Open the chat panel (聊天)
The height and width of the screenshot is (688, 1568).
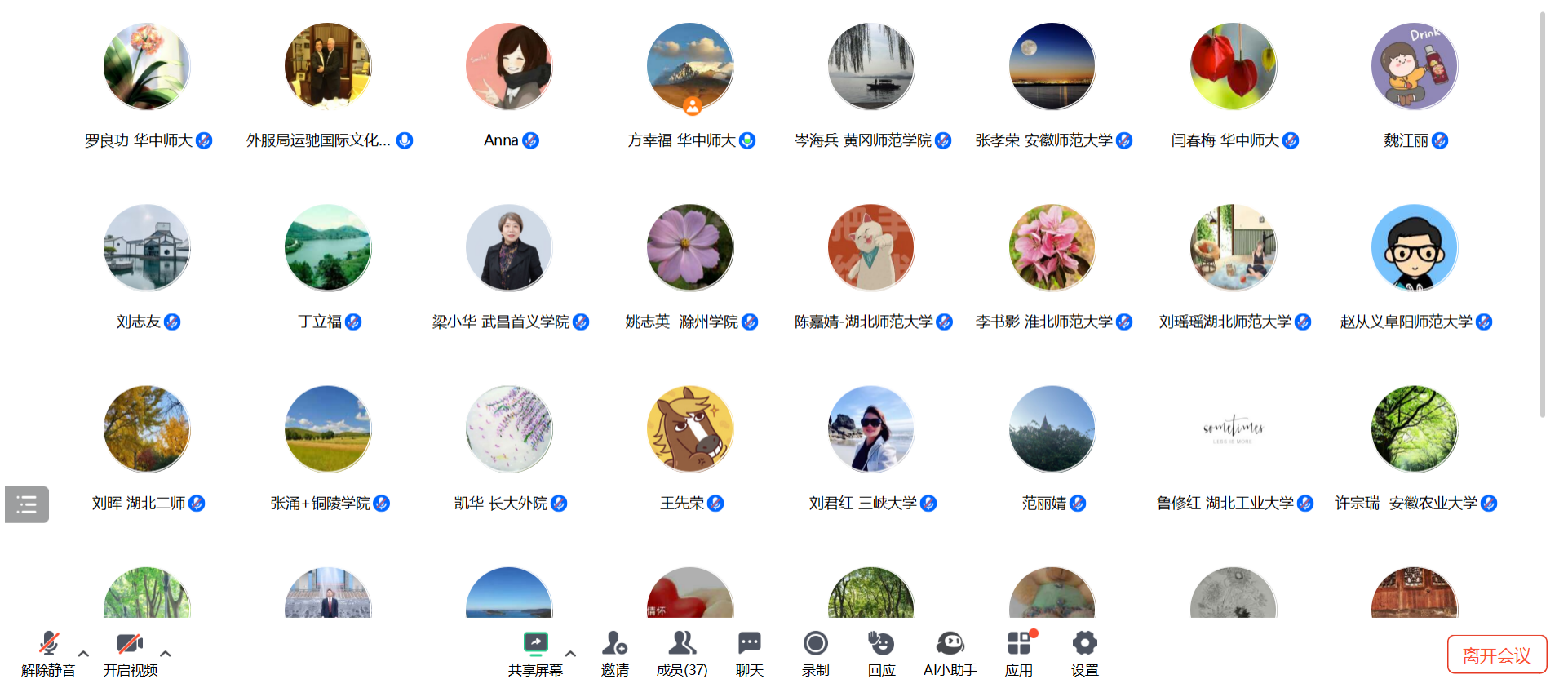[749, 653]
